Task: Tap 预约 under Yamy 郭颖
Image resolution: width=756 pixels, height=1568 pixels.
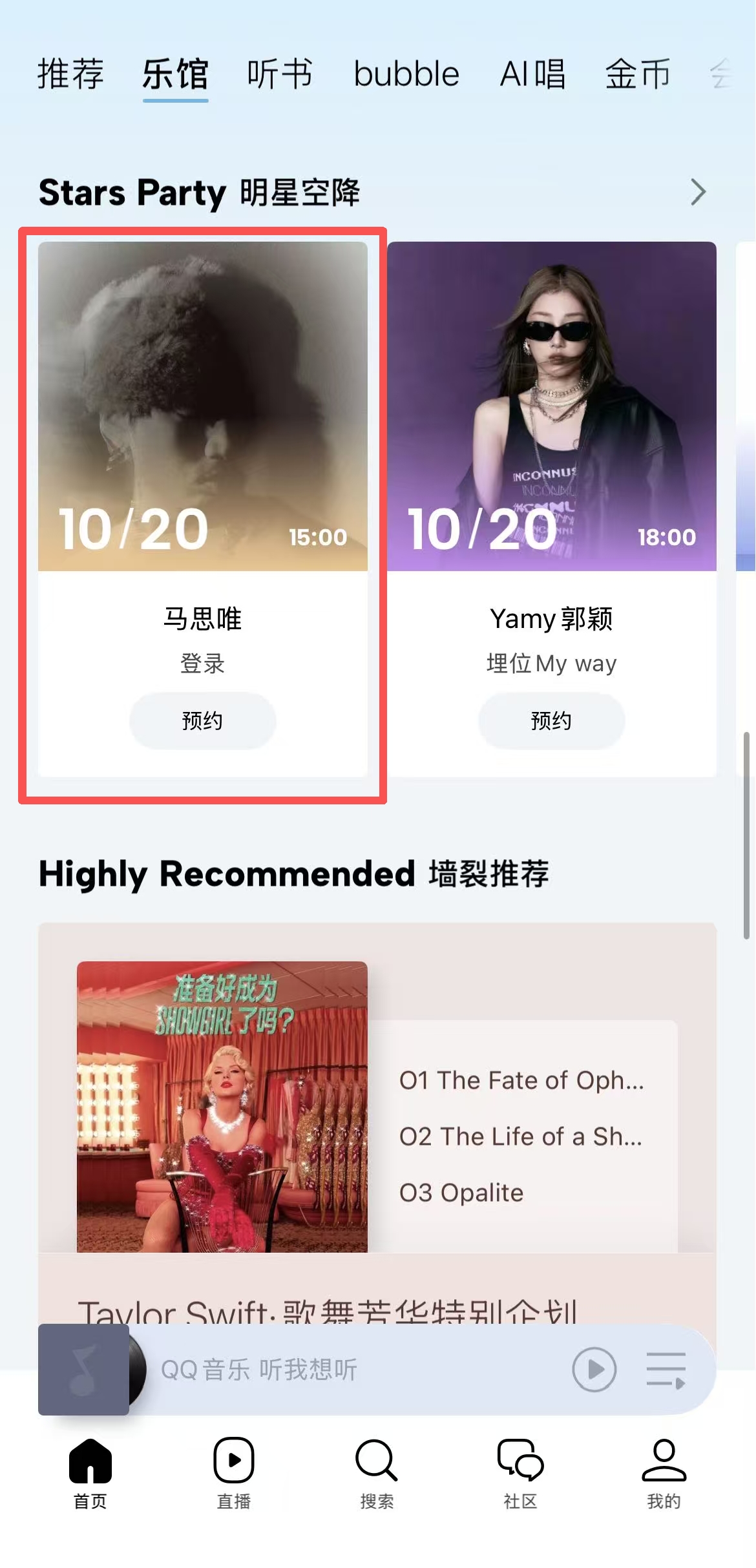Action: pyautogui.click(x=551, y=720)
